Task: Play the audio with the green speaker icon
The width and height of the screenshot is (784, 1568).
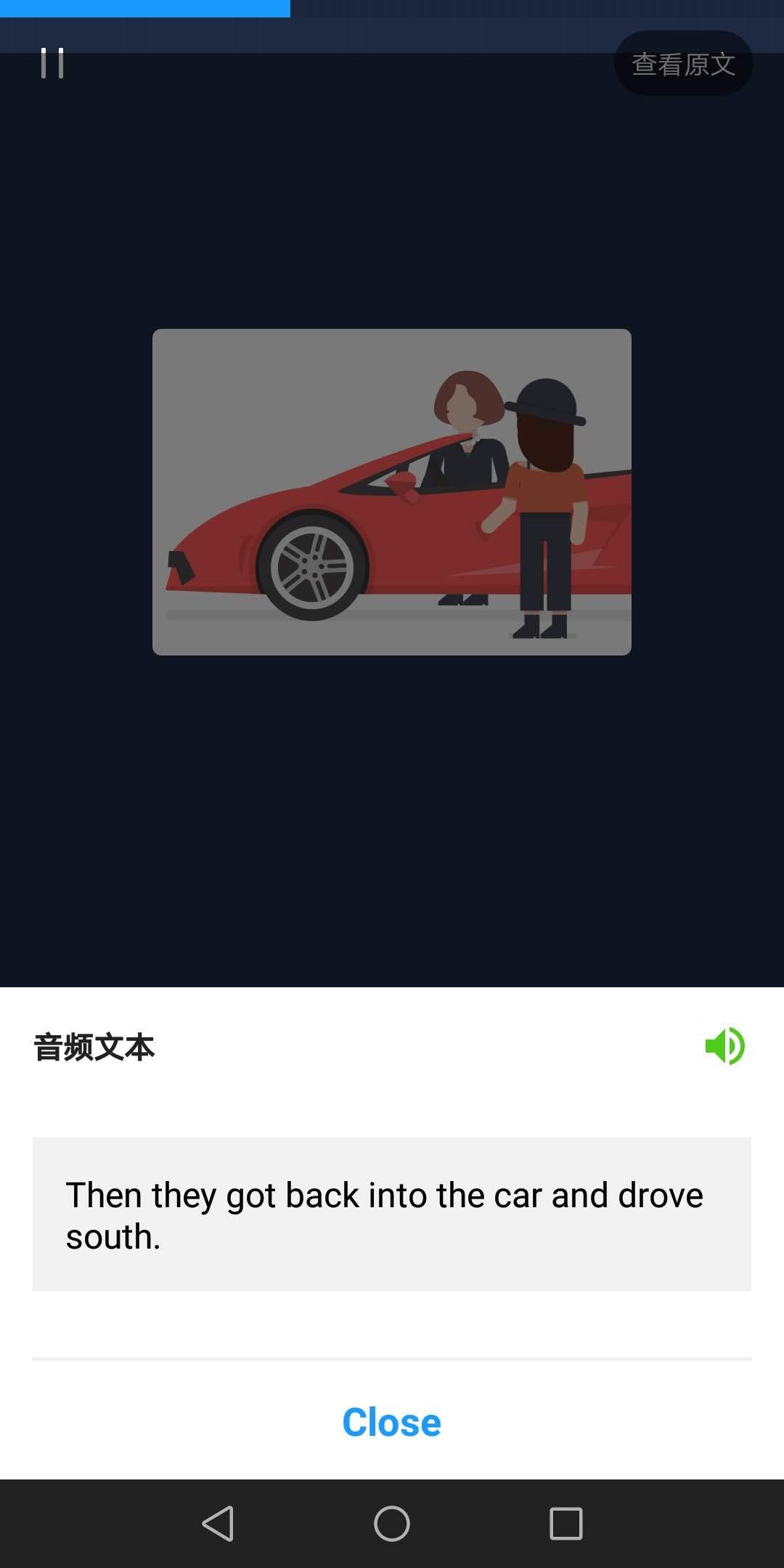Action: [x=724, y=1046]
